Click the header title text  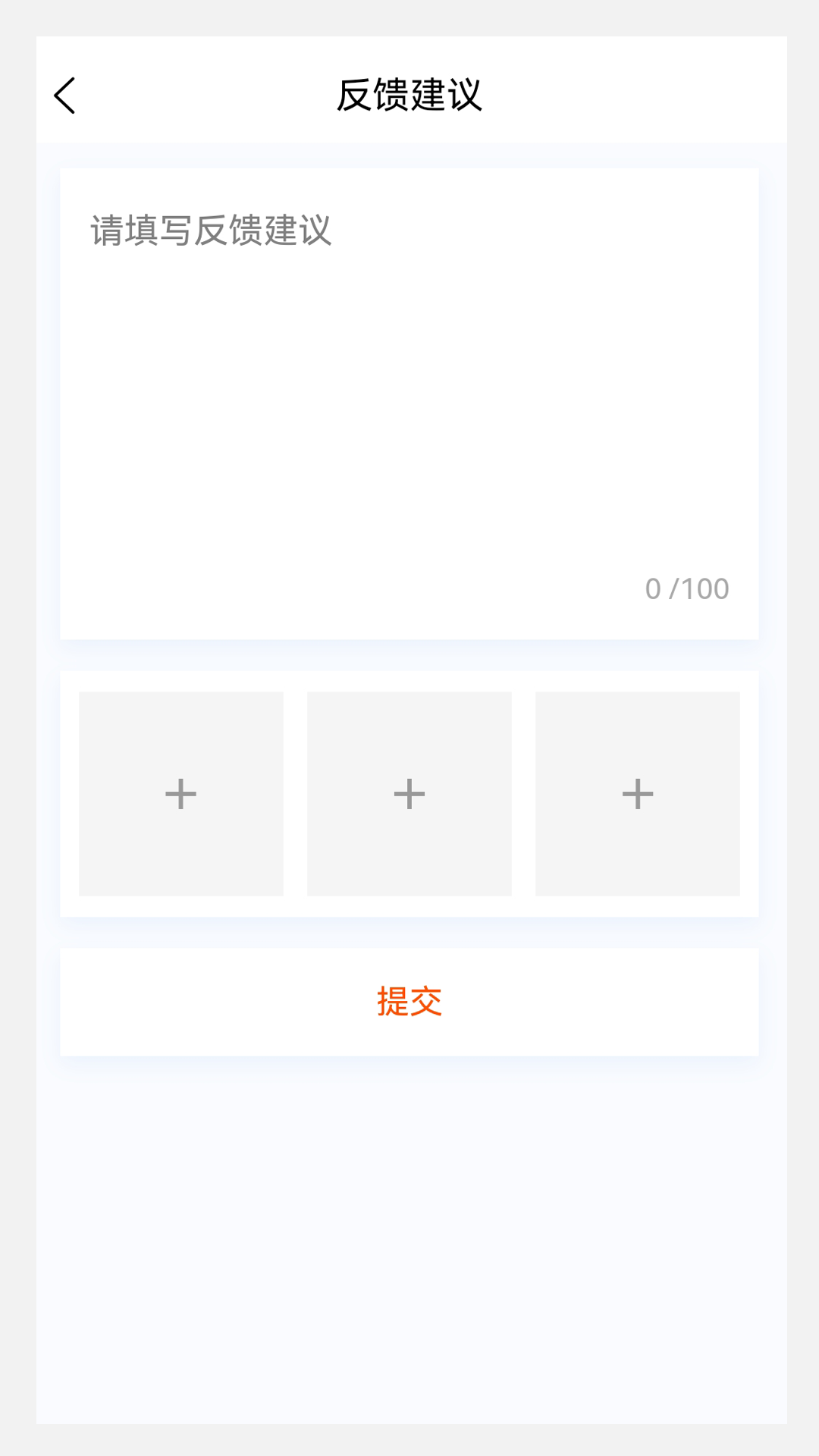coord(409,96)
